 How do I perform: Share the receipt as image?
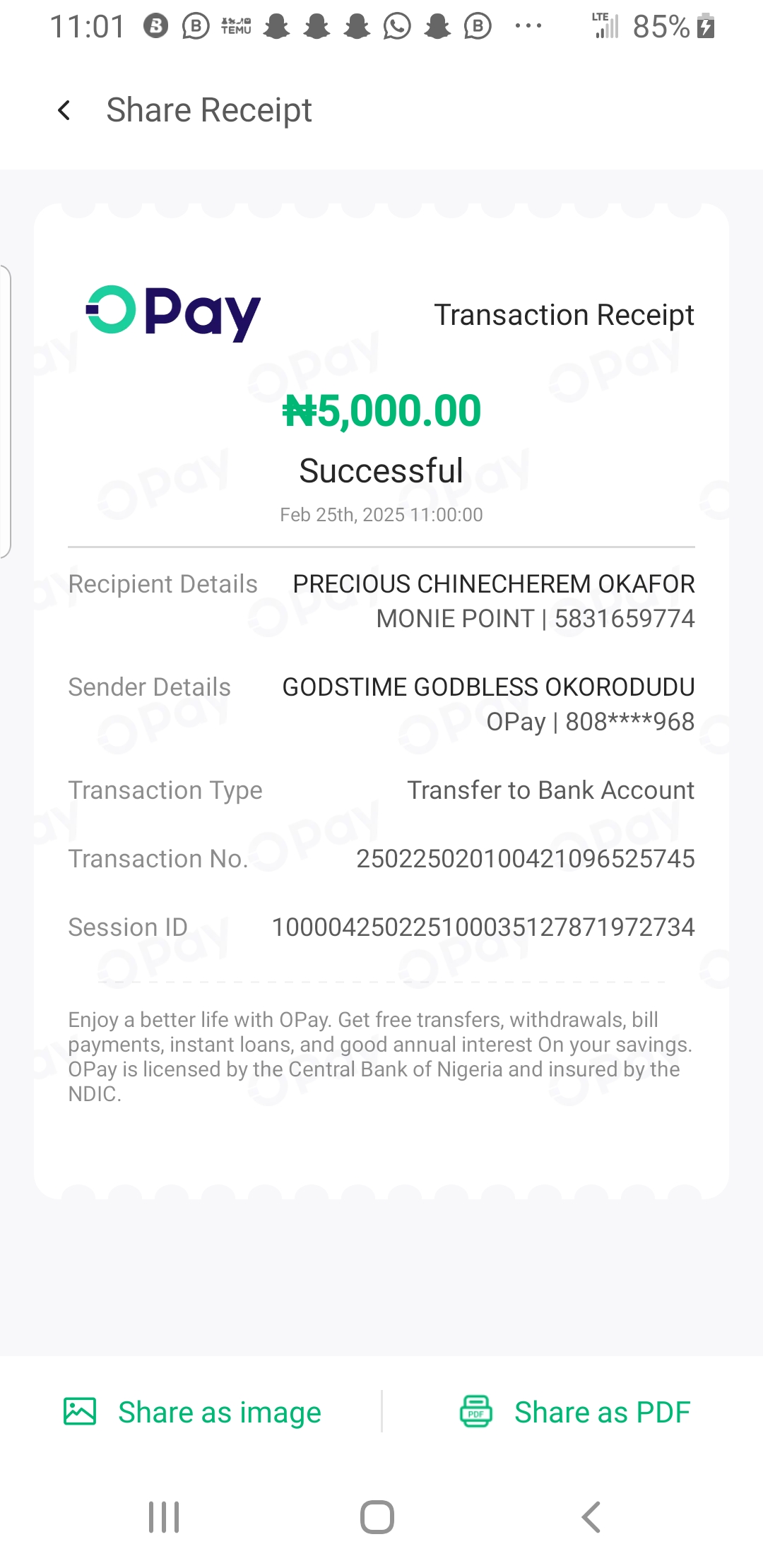192,1412
